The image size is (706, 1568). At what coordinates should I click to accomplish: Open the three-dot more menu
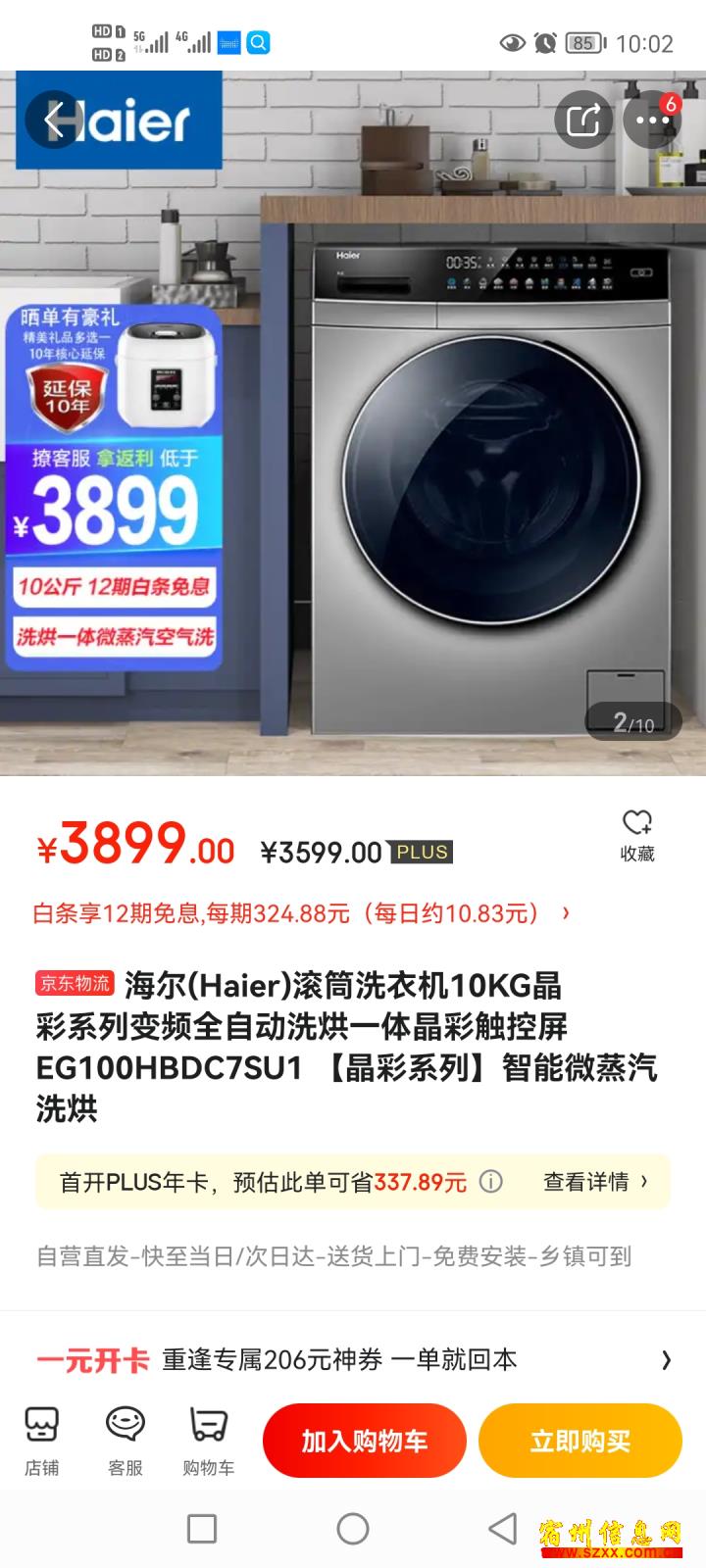[652, 121]
